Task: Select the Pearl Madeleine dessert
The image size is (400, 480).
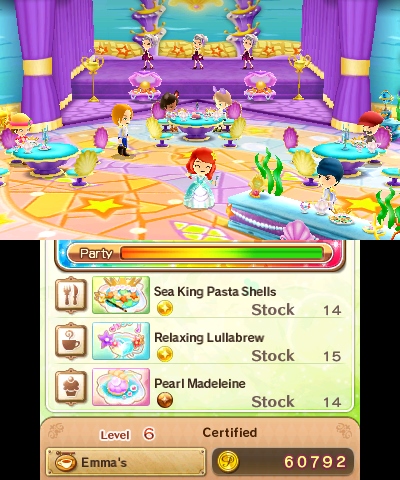Action: coord(200,387)
